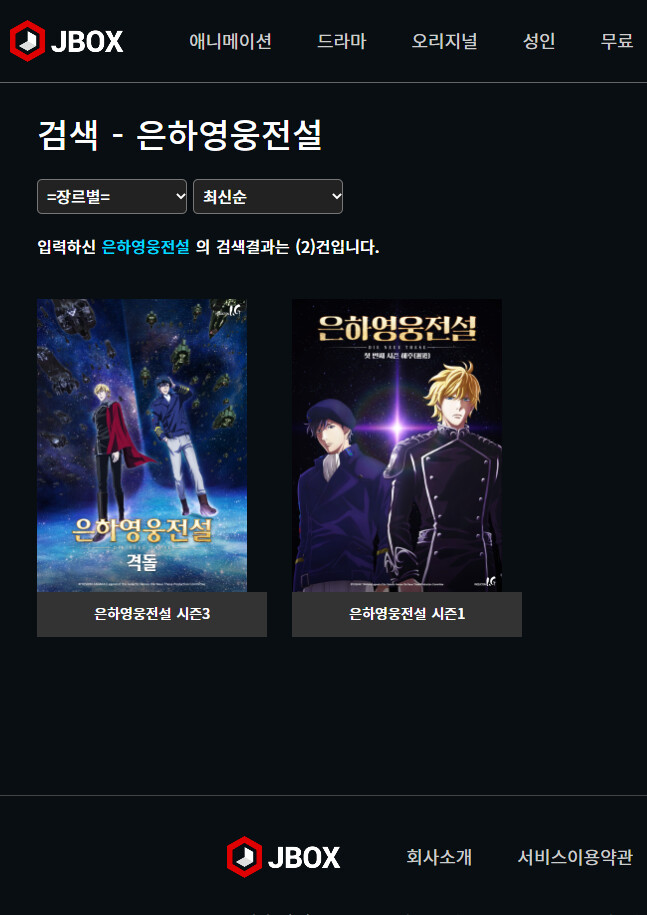Viewport: 647px width, 915px height.
Task: Open the 무료 section
Action: click(616, 41)
